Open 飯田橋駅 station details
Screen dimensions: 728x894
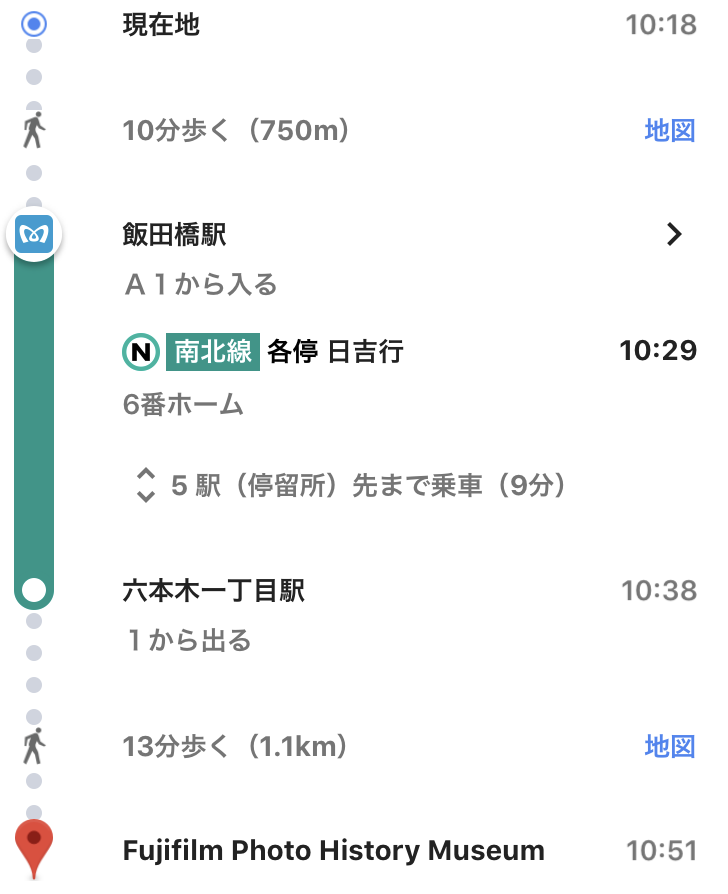(x=674, y=235)
